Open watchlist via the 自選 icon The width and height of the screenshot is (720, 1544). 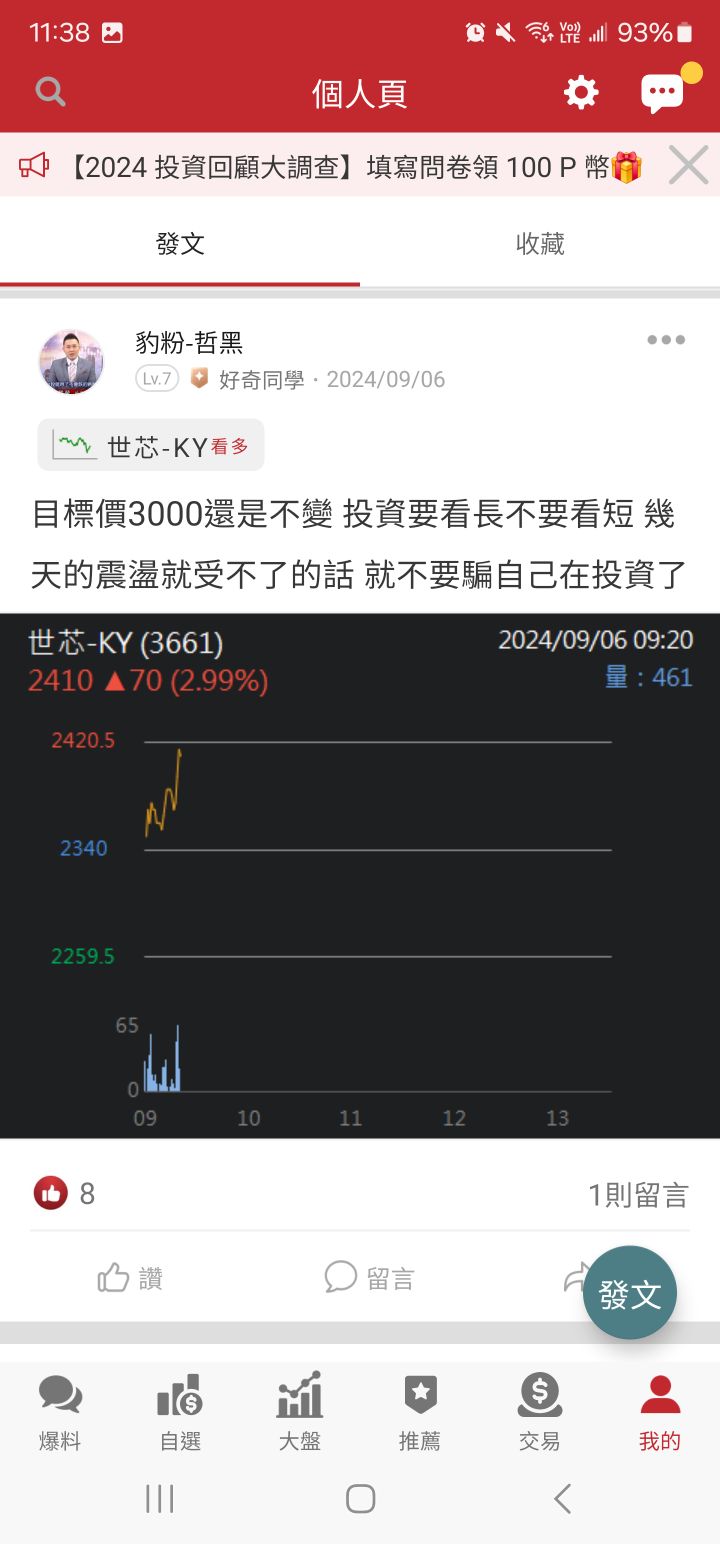point(179,1410)
